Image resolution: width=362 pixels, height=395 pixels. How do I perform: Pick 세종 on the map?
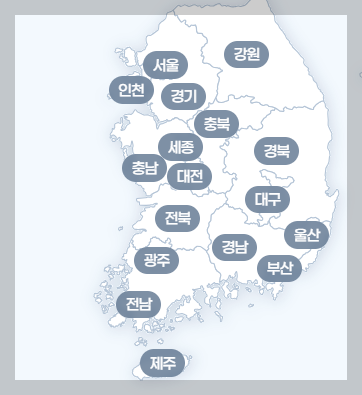click(x=180, y=147)
